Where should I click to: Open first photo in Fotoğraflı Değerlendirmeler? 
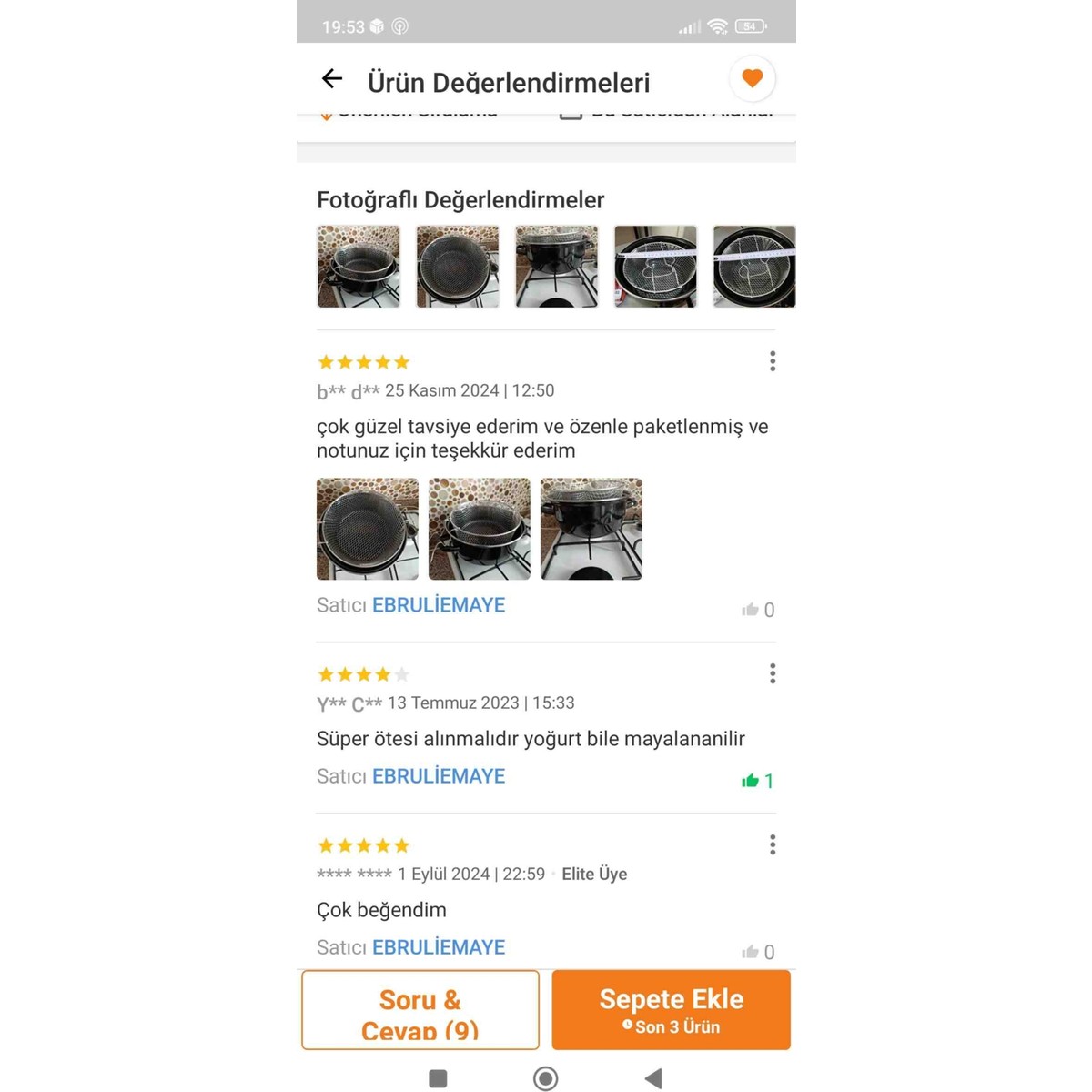click(x=359, y=267)
